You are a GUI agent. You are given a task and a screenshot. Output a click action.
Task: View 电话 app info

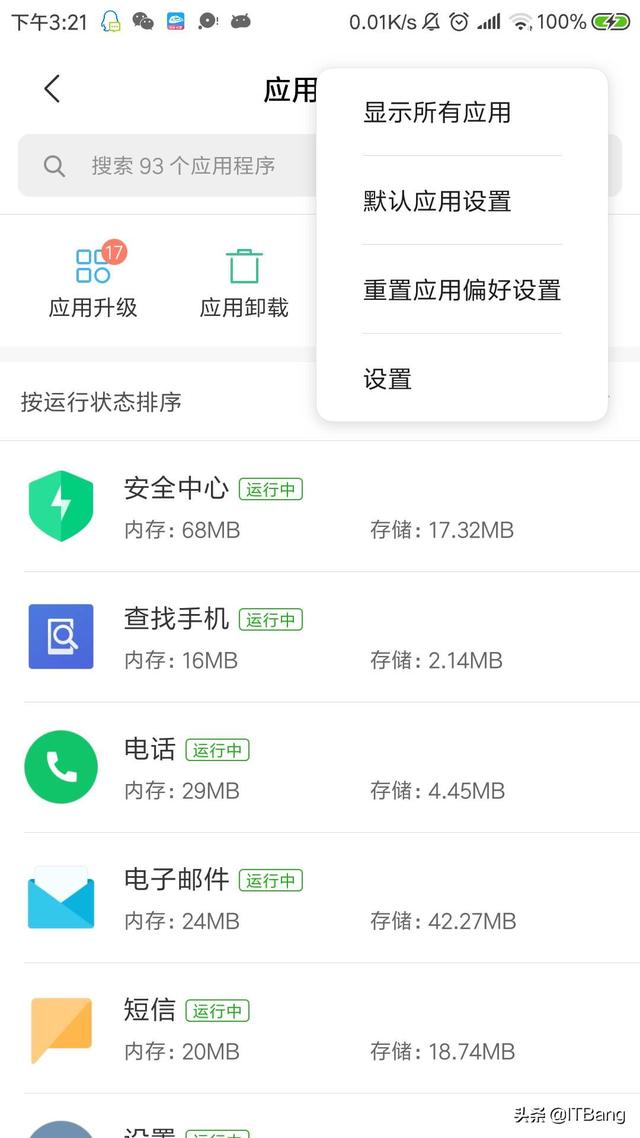coord(320,768)
